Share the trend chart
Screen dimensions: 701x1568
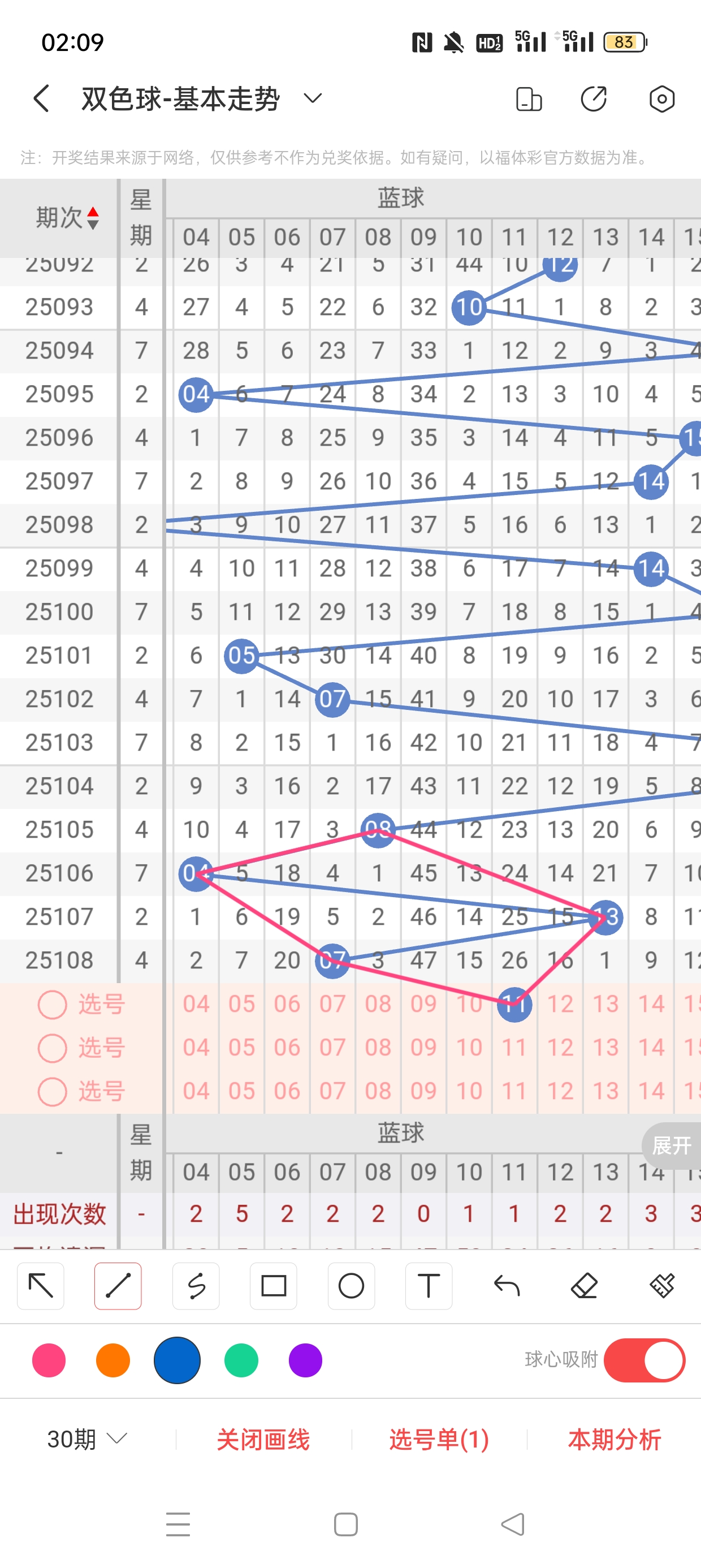coord(594,98)
